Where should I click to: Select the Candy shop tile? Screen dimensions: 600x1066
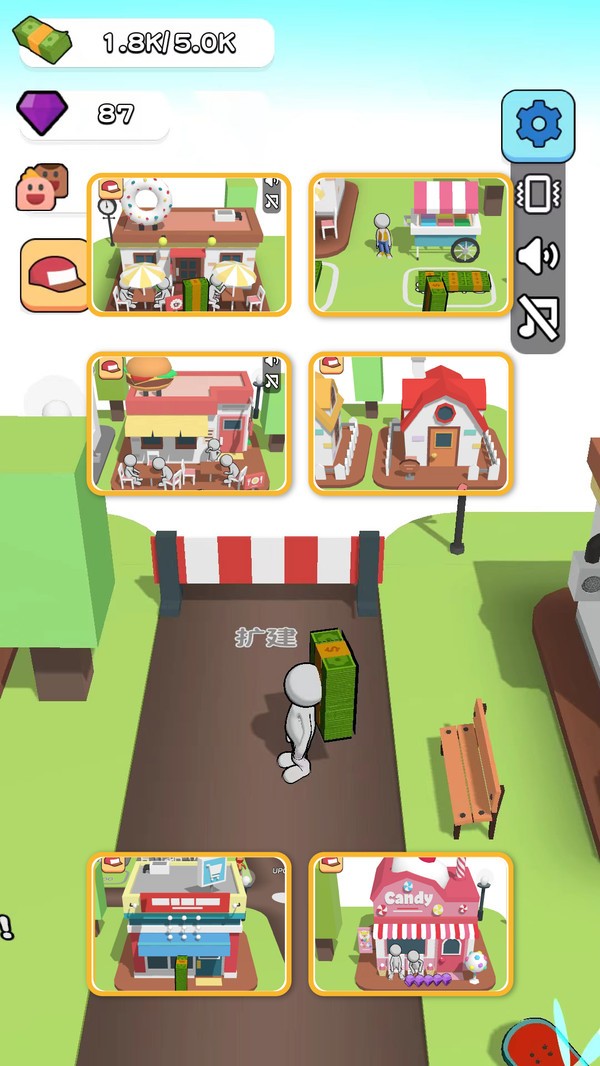pos(410,923)
